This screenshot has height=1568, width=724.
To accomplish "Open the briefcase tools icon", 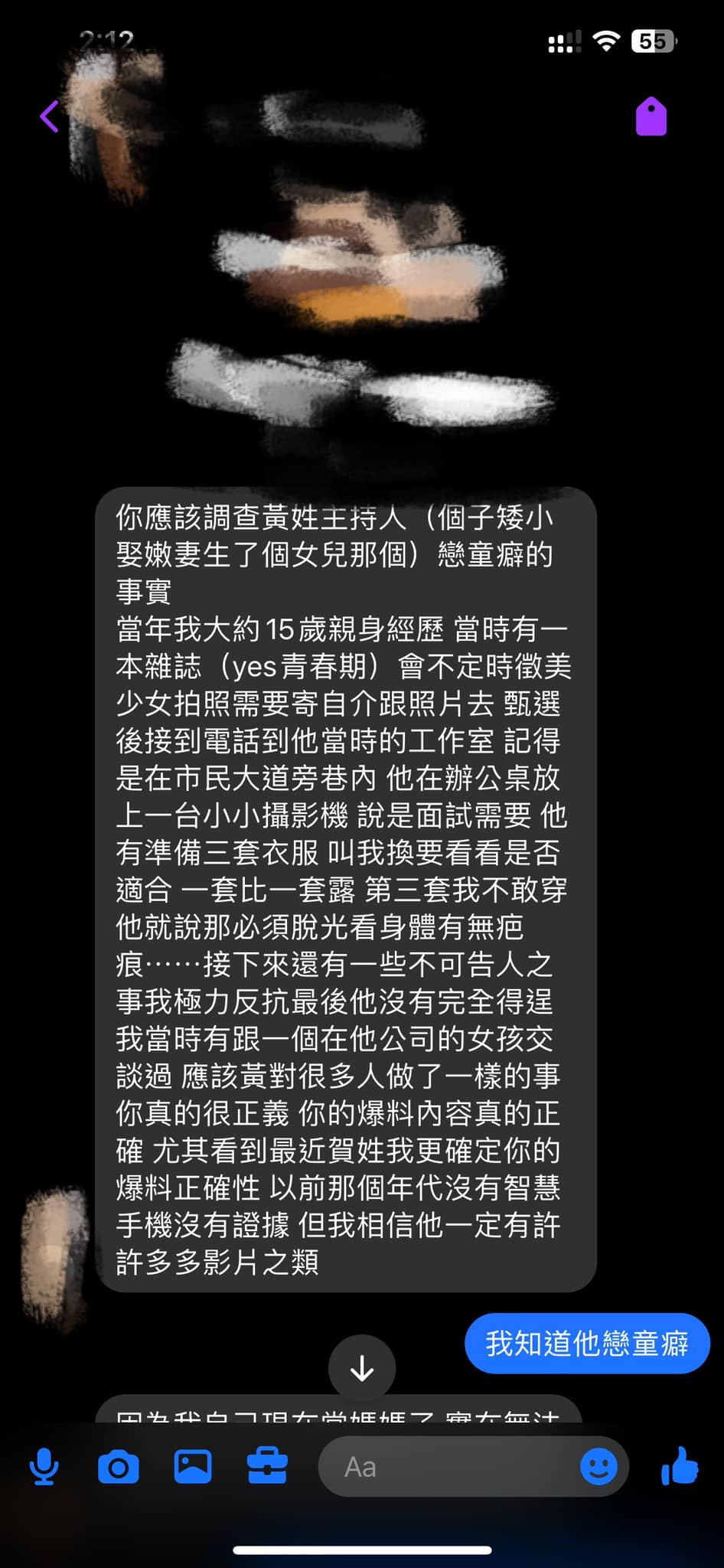I will [267, 1466].
